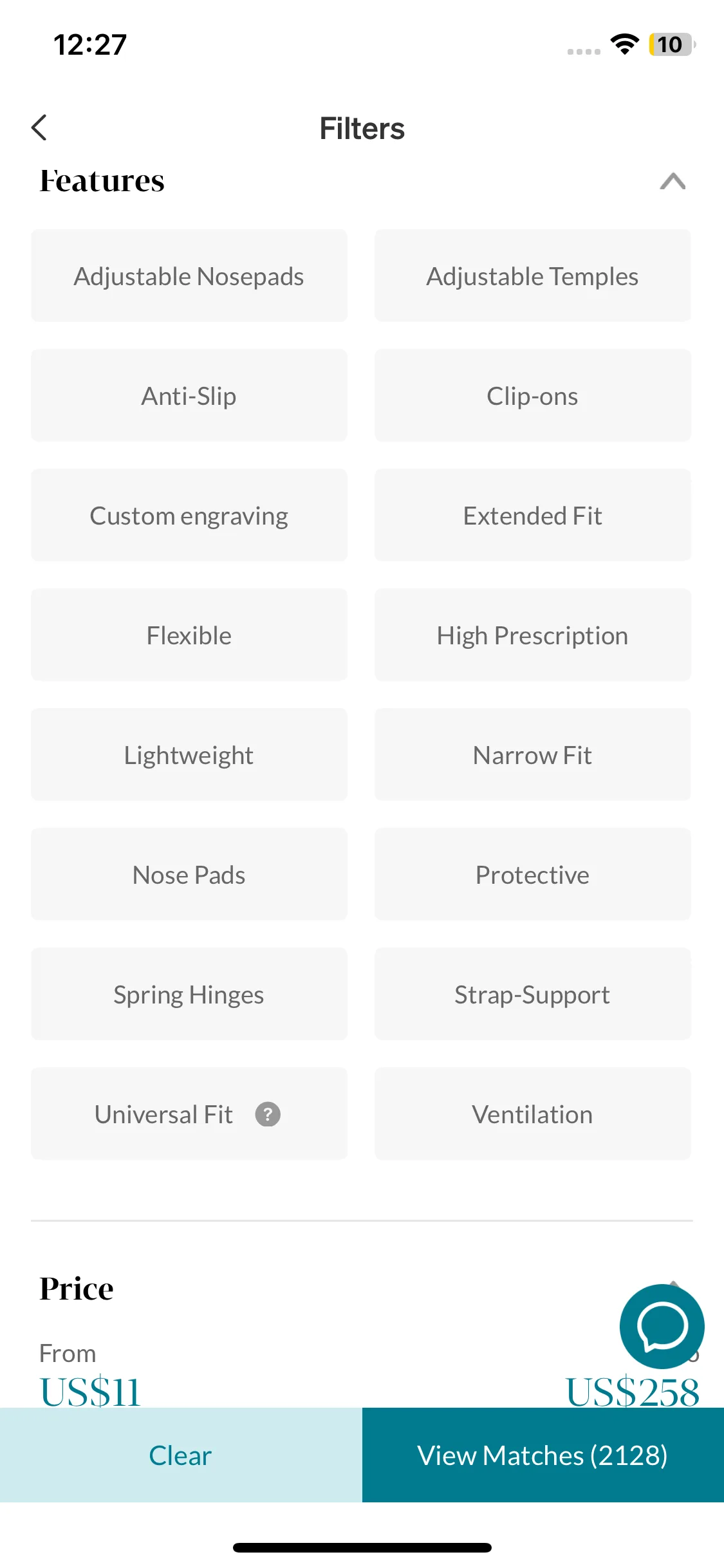Select the Protective feature chip
This screenshot has height=1568, width=724.
532,875
